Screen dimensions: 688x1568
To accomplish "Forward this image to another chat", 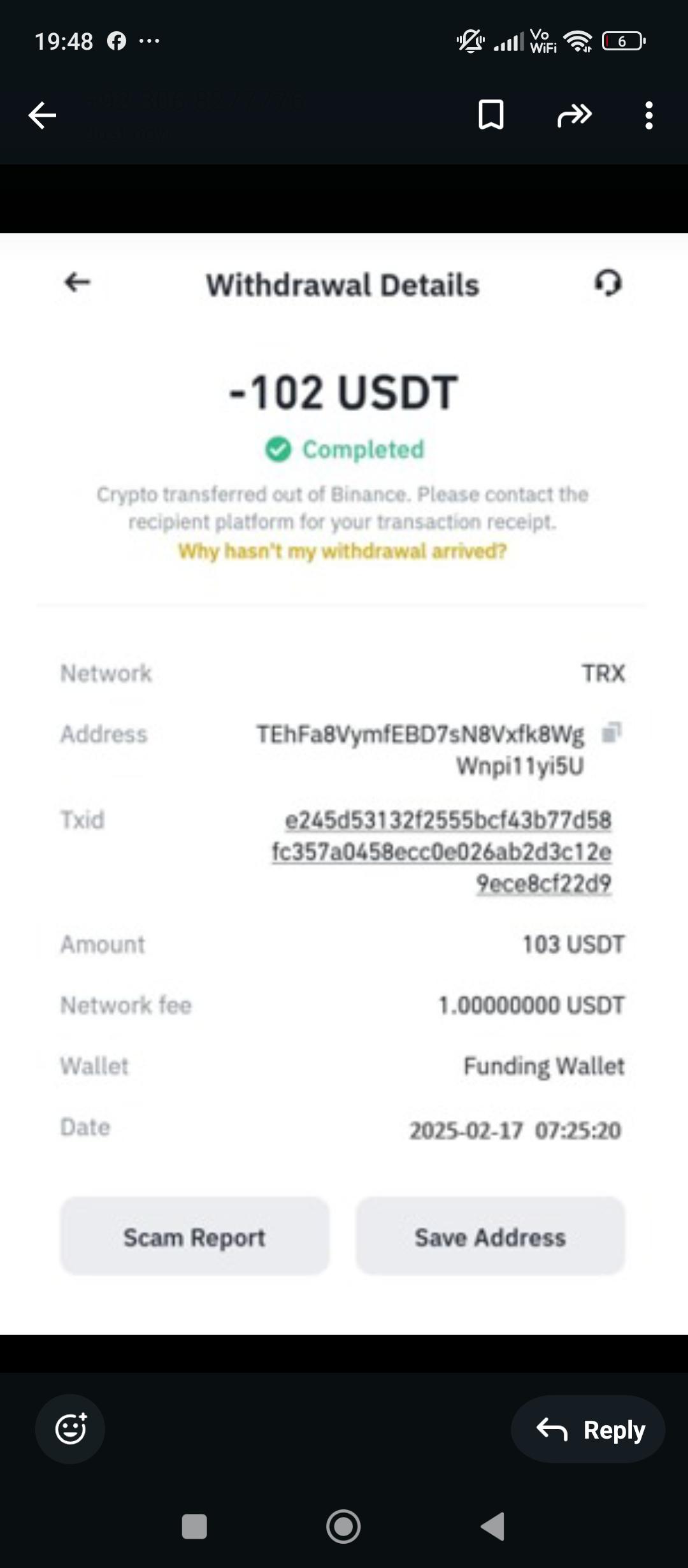I will point(574,115).
